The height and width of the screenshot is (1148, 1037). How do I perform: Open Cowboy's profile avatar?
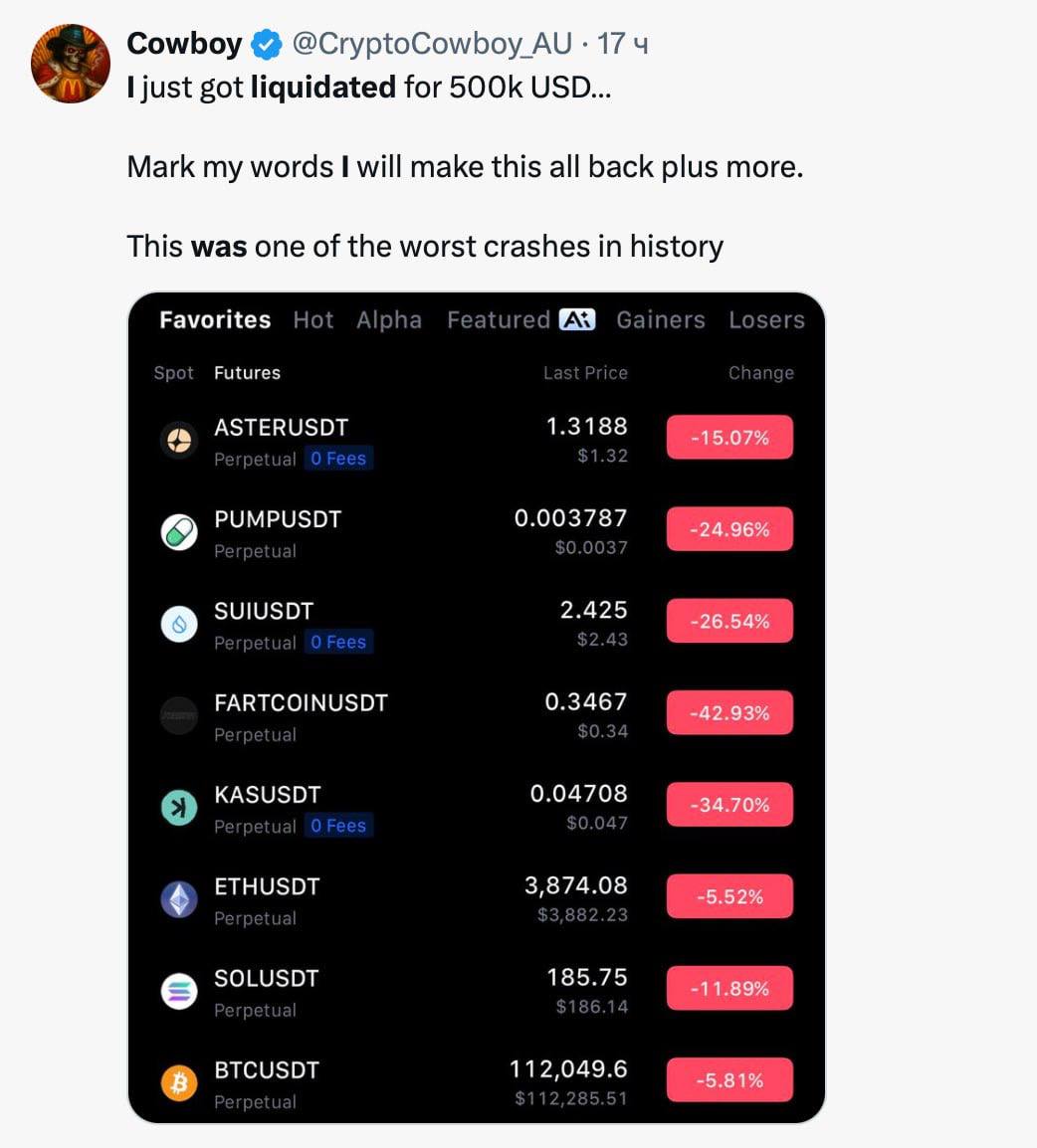tap(70, 65)
